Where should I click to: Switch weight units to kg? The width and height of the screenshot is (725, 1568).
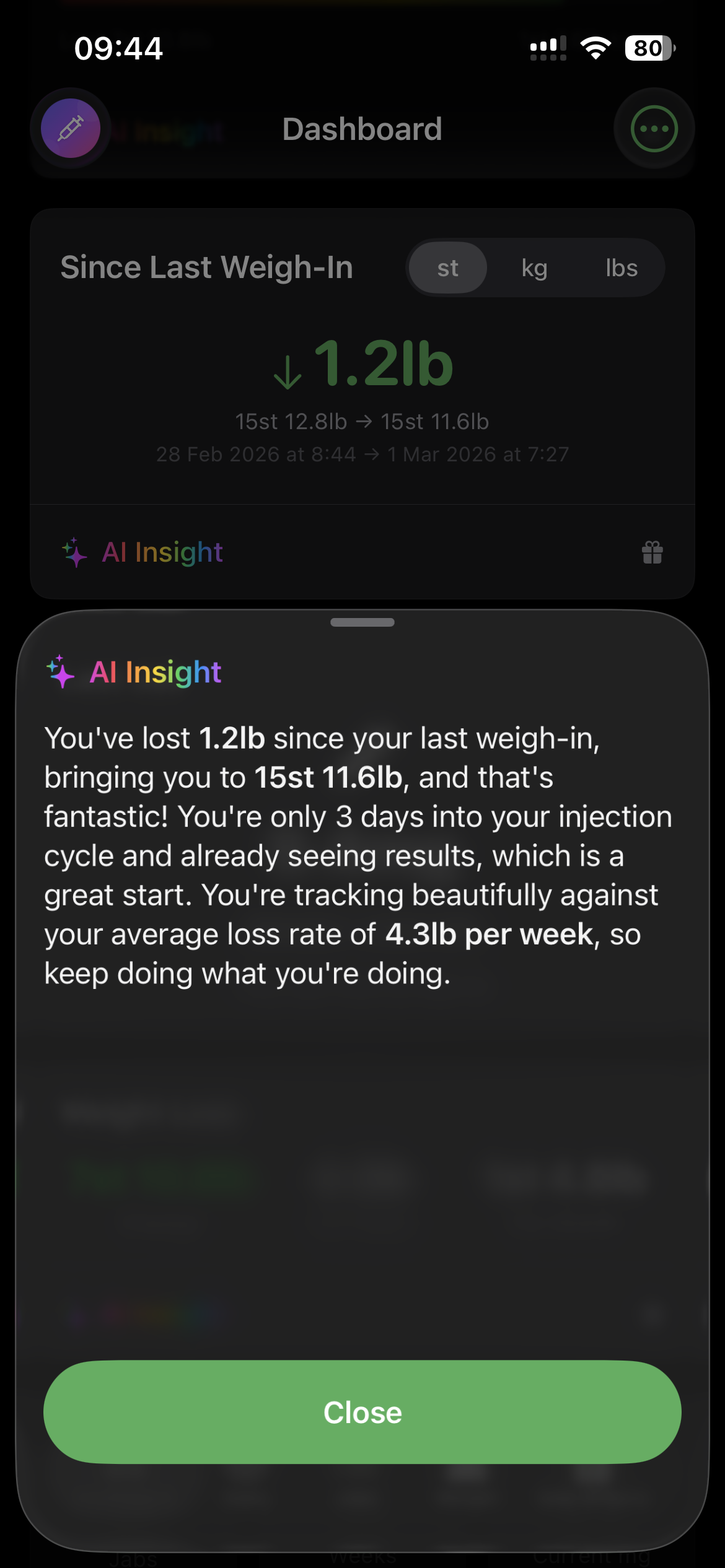coord(535,268)
